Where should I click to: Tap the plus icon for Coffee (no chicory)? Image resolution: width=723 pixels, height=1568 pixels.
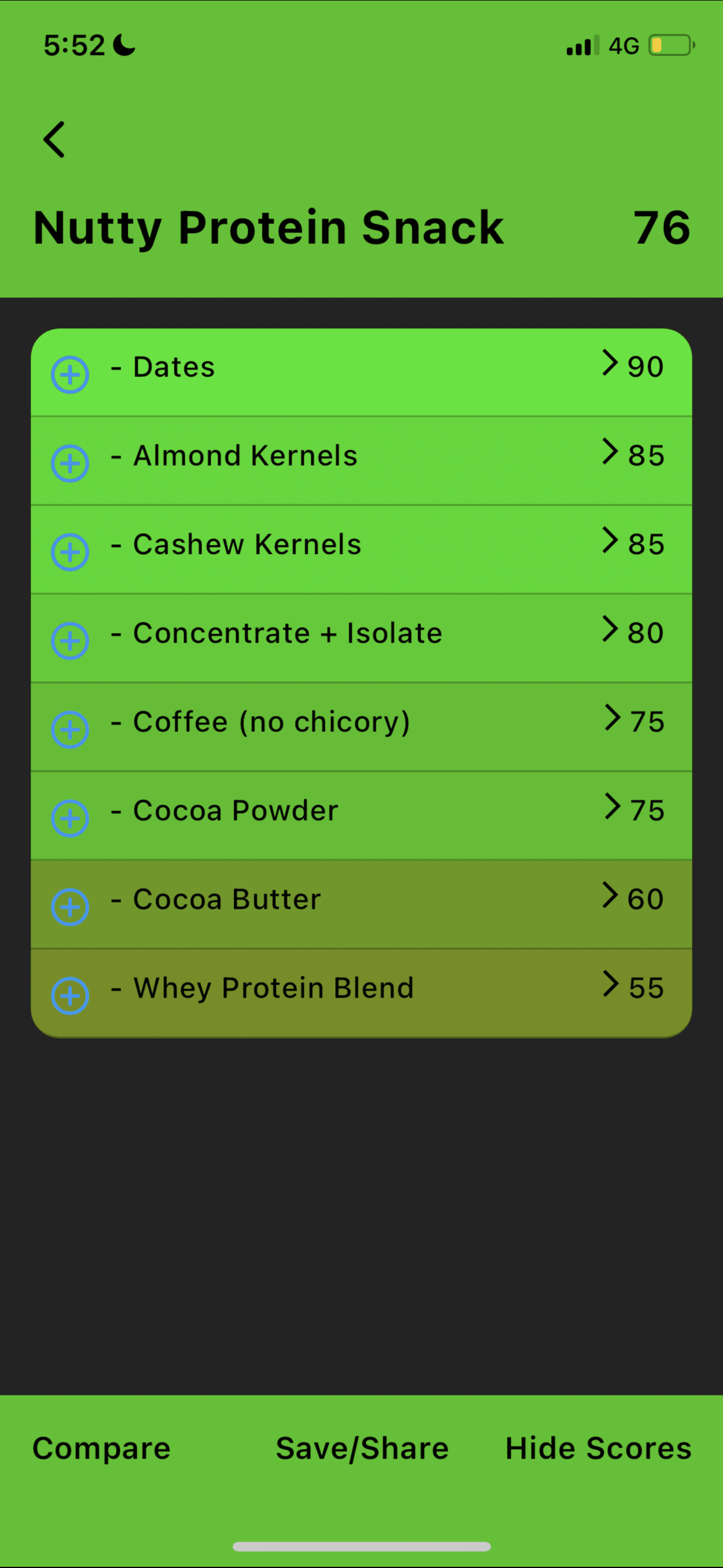tap(70, 729)
